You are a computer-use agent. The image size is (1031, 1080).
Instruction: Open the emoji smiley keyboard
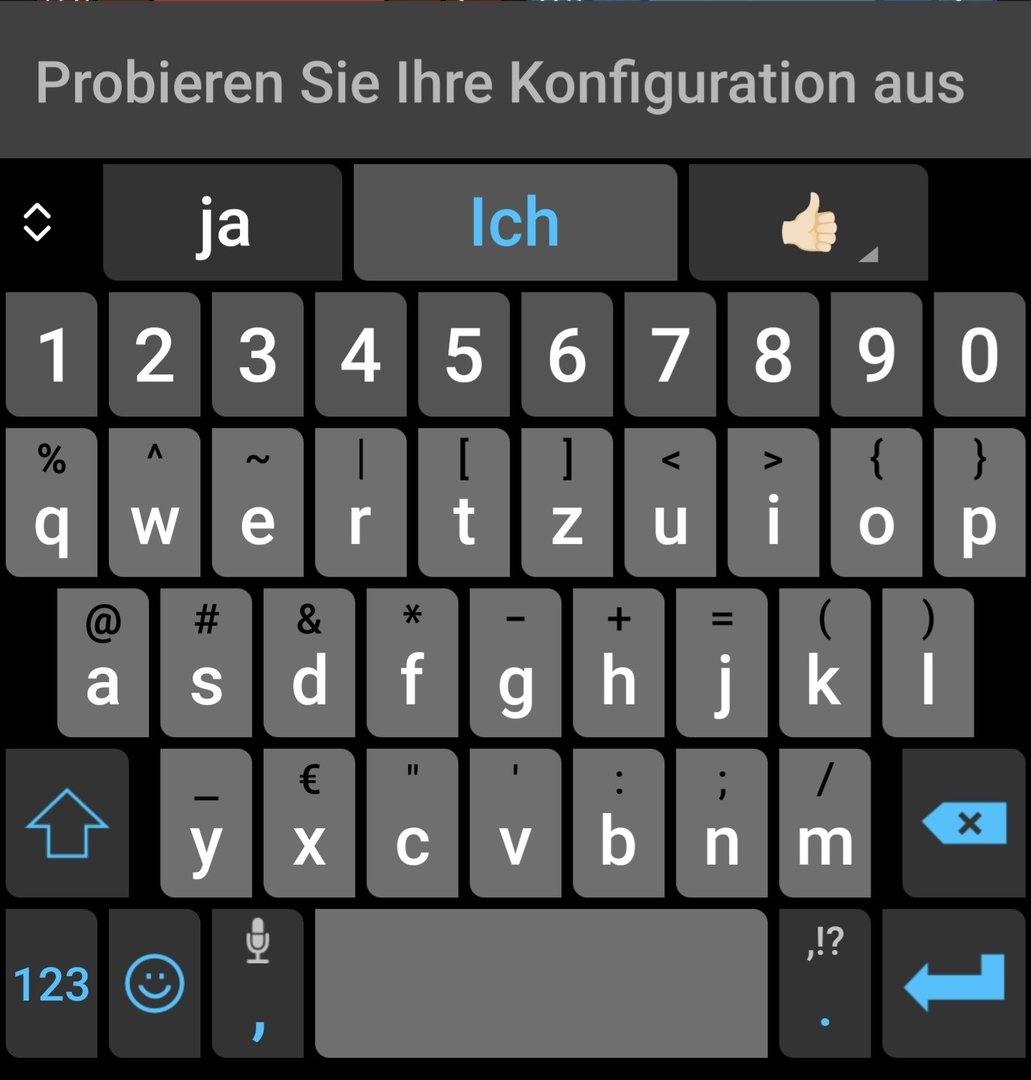[x=154, y=983]
